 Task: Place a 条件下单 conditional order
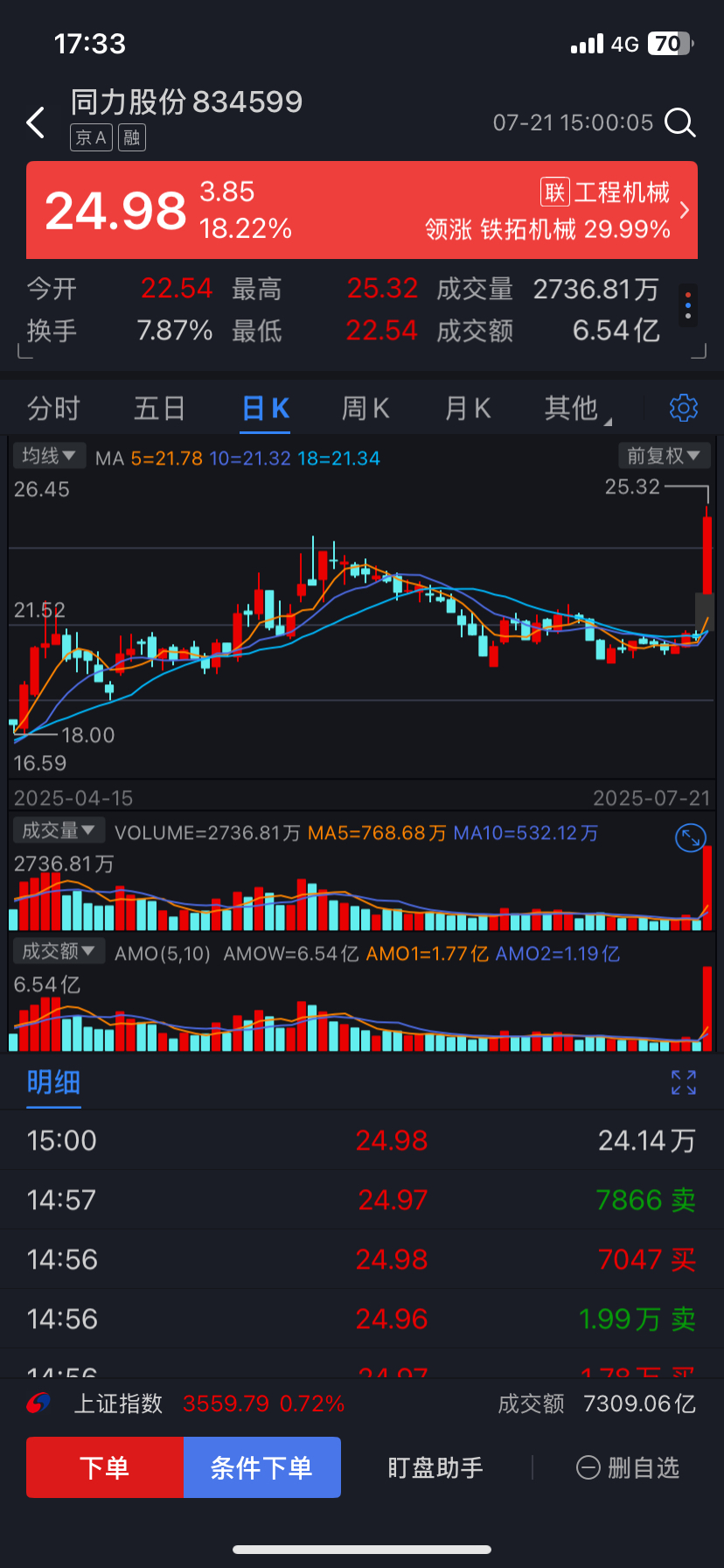click(x=262, y=1467)
